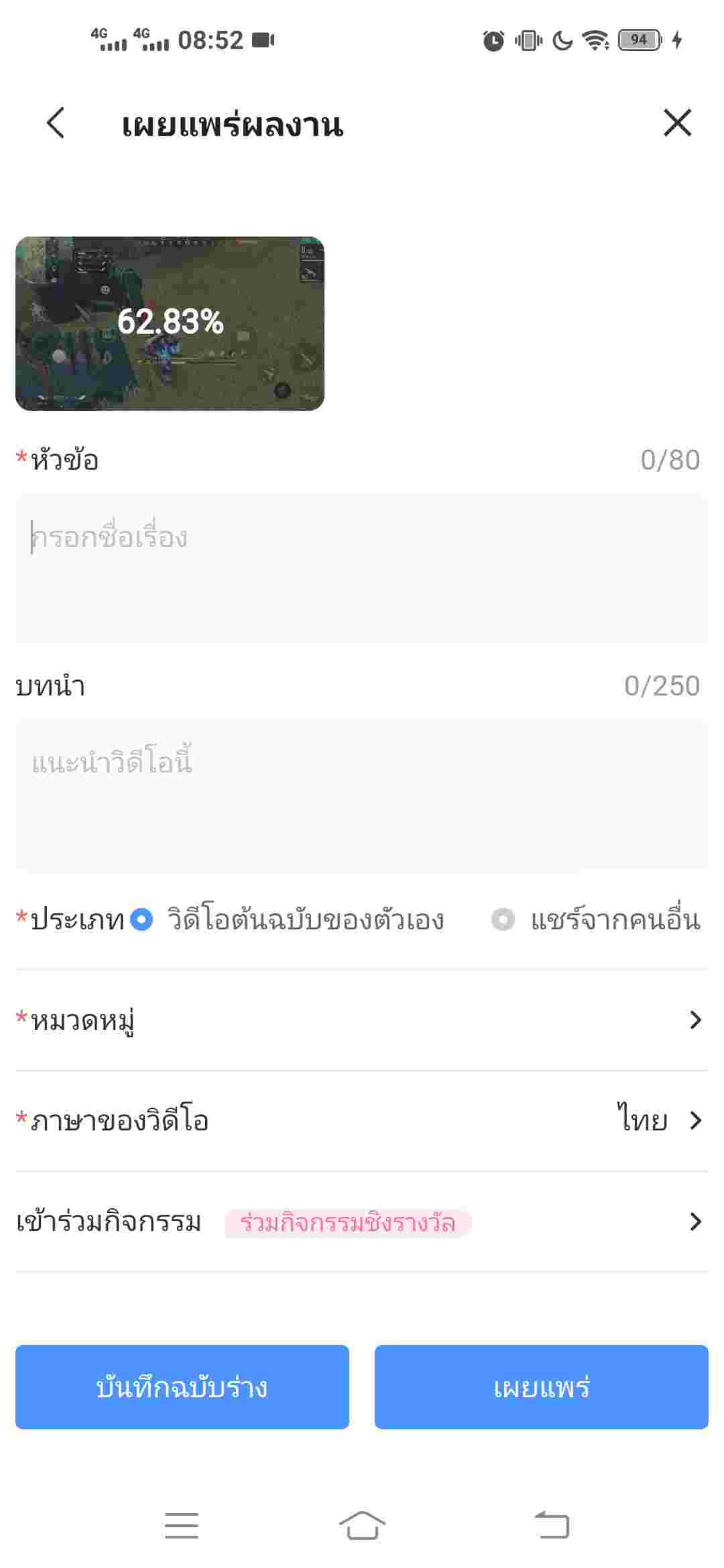Close the publish form with X

tap(677, 123)
